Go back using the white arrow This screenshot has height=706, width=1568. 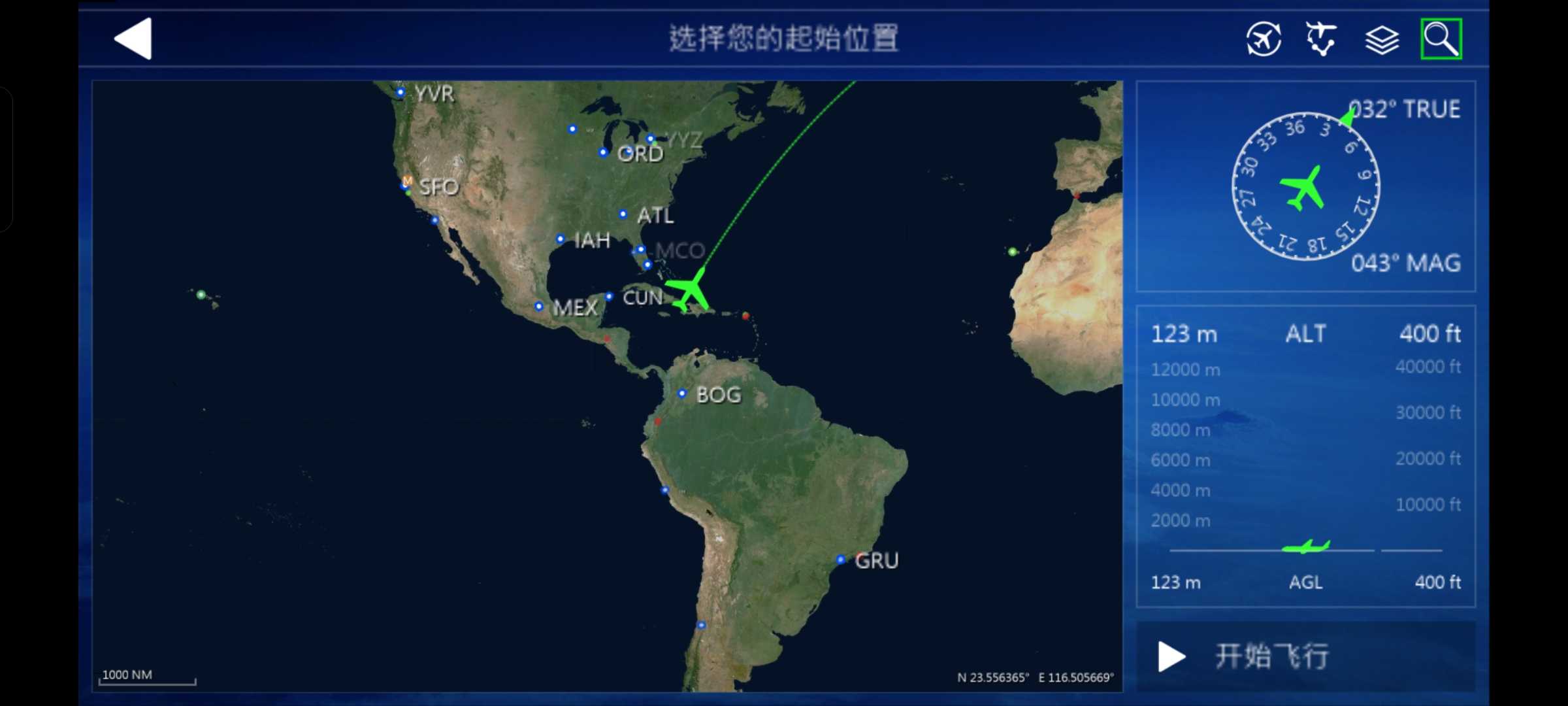coord(134,39)
